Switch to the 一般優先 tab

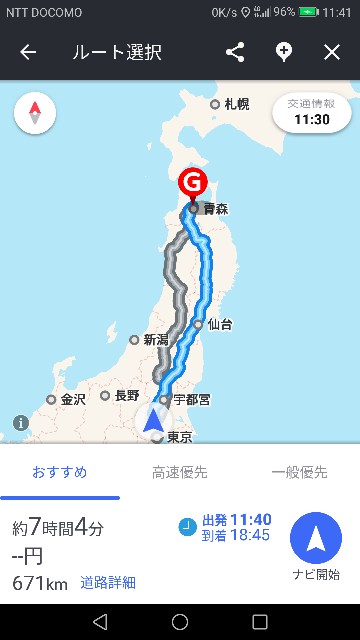point(300,473)
